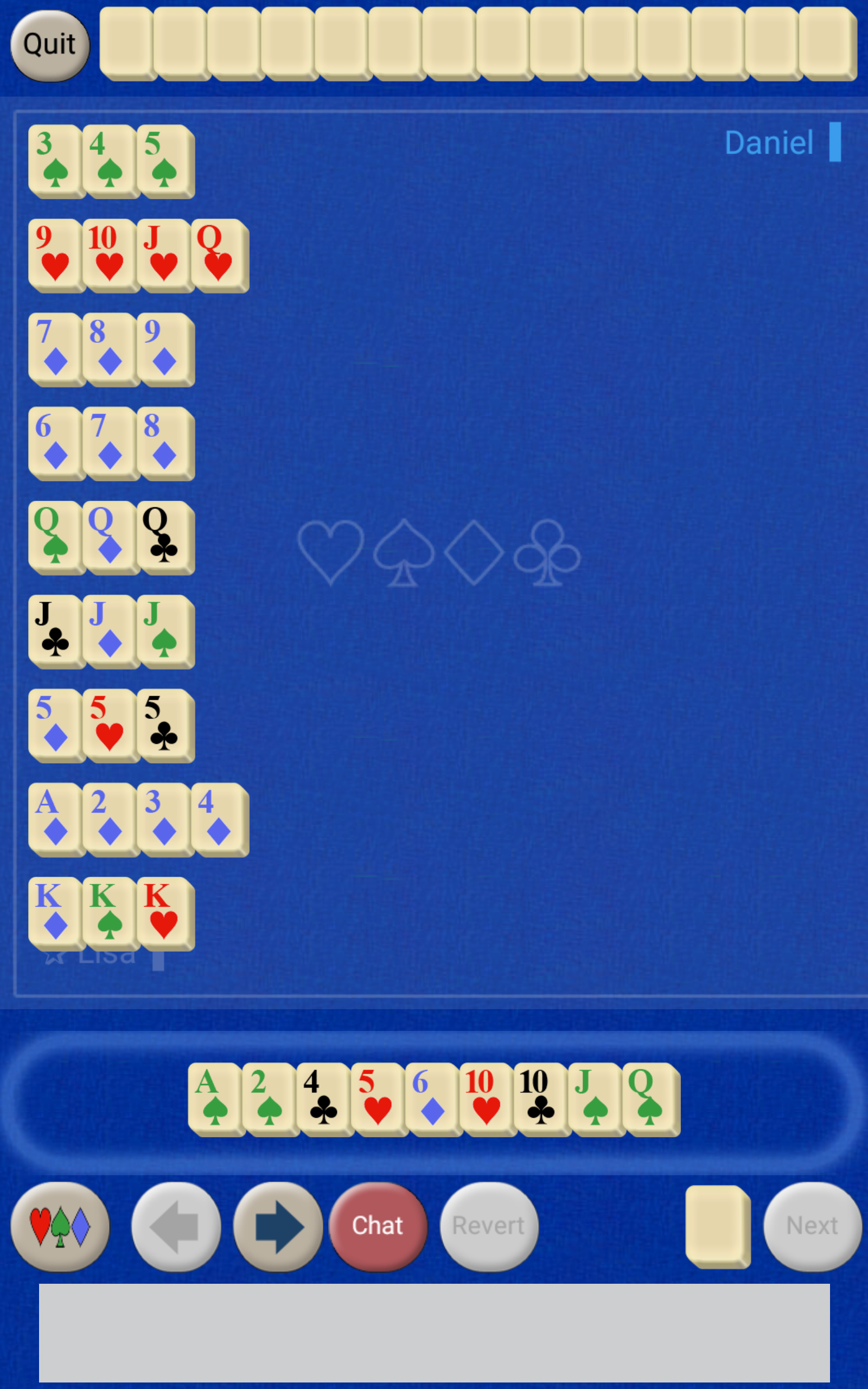Pick the 4 of clubs in hand

coord(323,1098)
